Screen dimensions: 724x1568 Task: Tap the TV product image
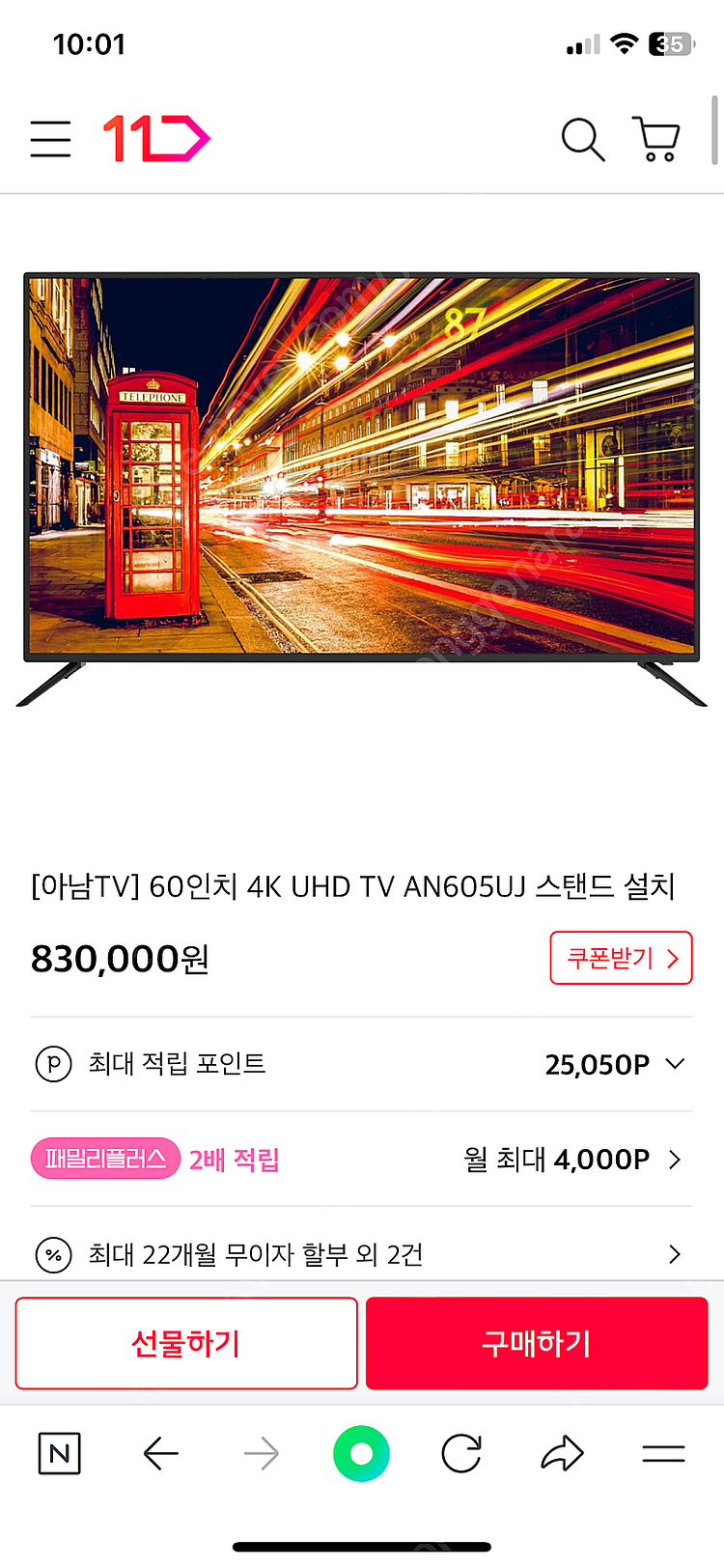(361, 473)
